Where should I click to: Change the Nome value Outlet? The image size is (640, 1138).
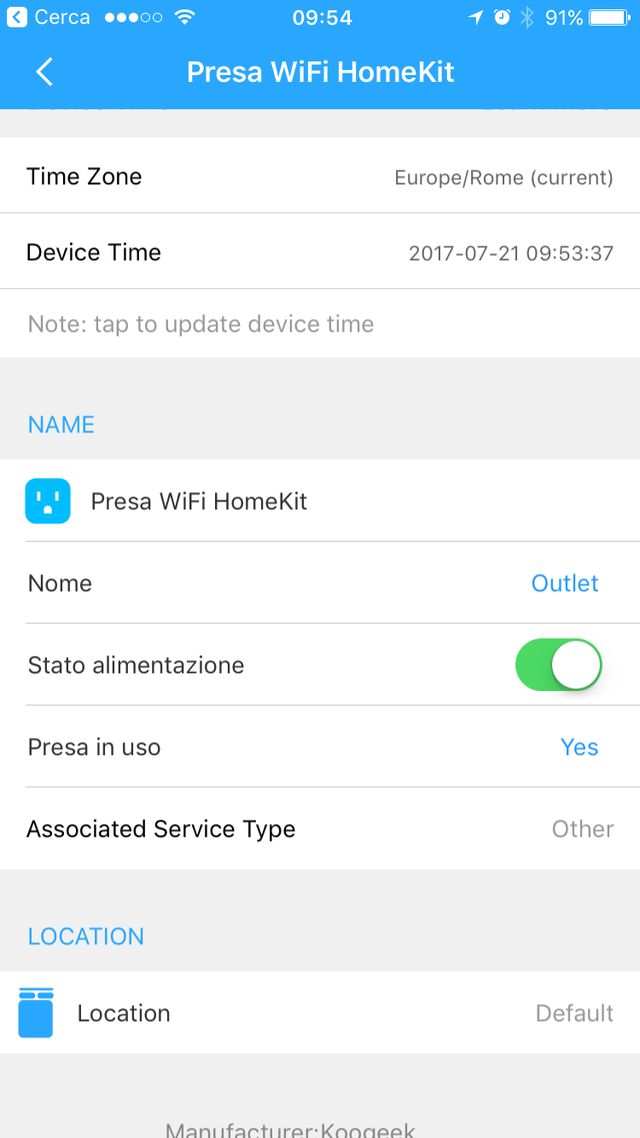tap(563, 583)
